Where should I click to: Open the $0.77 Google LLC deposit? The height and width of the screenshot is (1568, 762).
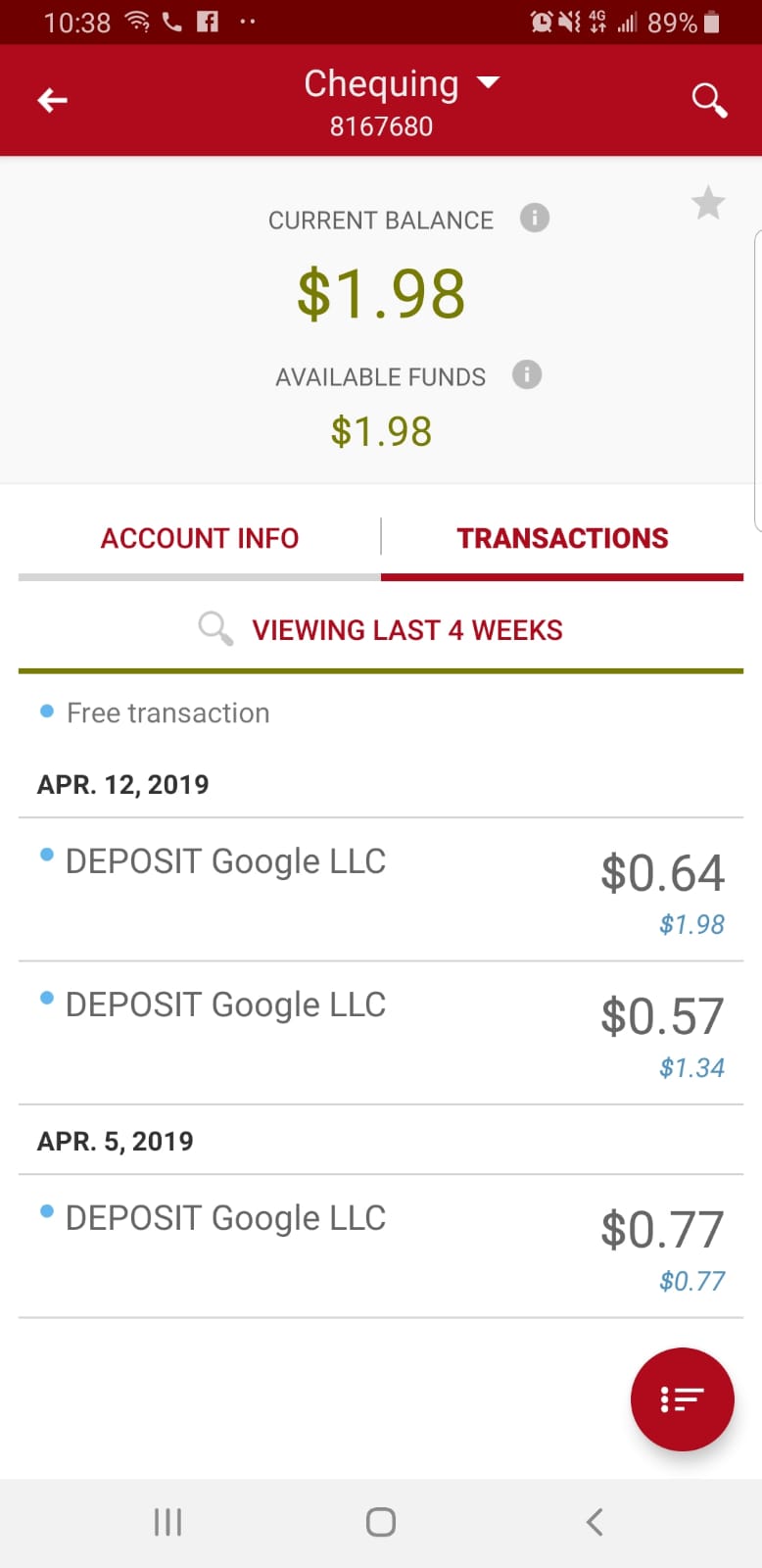(381, 1246)
